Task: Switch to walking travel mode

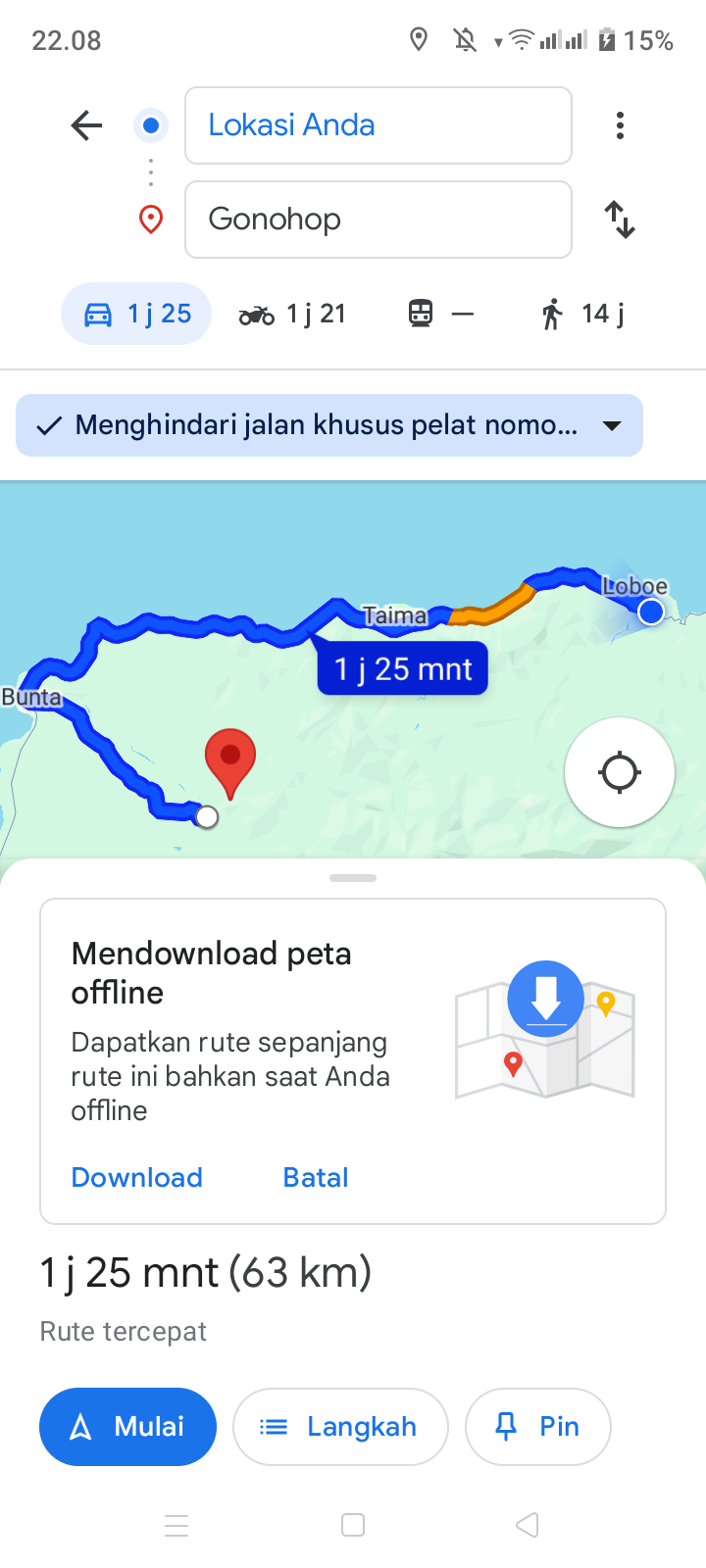Action: point(581,314)
